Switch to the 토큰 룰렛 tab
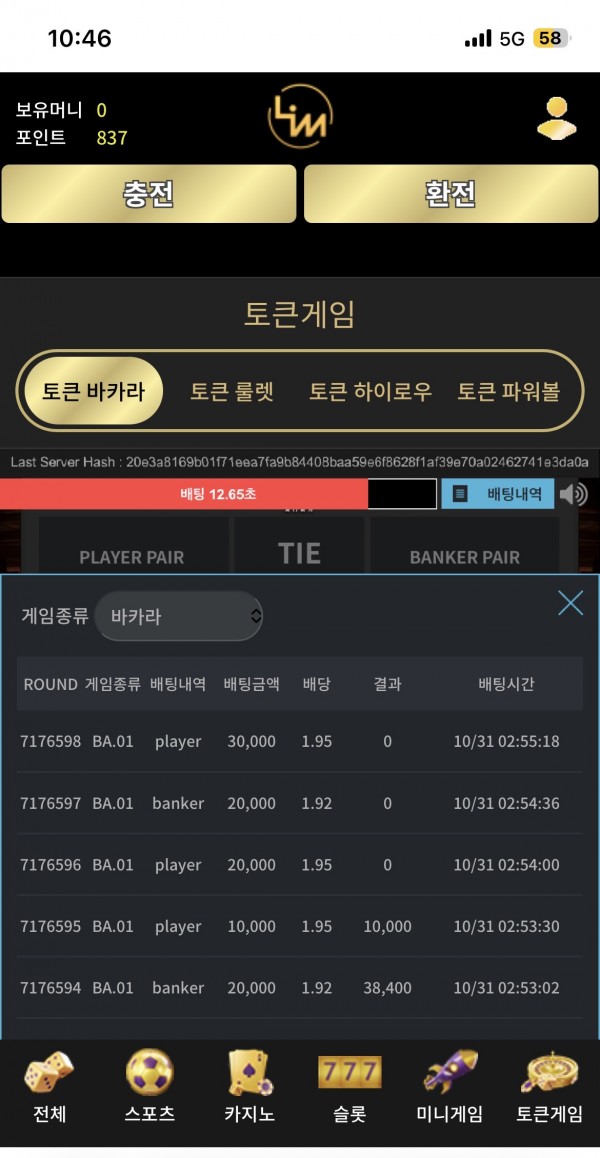 point(232,391)
